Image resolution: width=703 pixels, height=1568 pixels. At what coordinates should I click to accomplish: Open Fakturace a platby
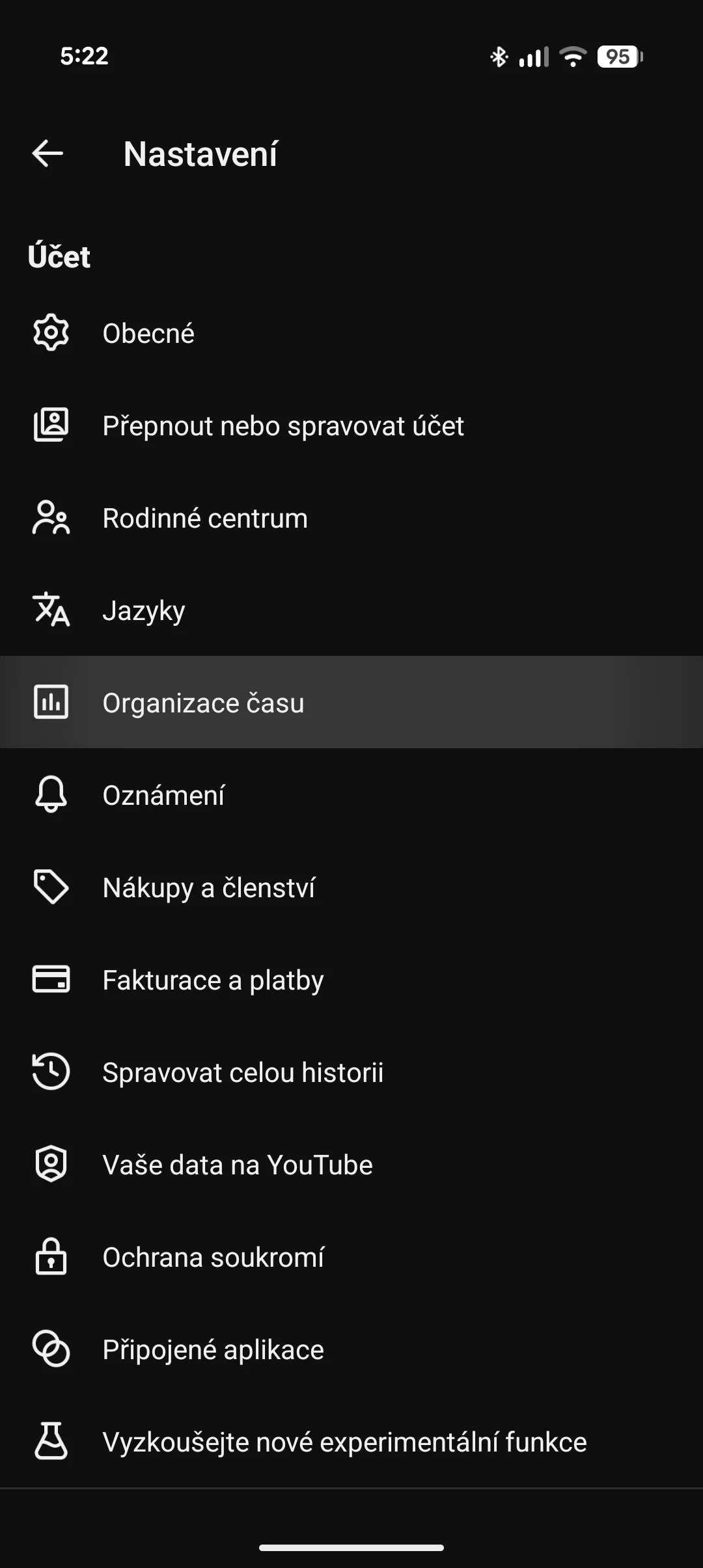[213, 980]
